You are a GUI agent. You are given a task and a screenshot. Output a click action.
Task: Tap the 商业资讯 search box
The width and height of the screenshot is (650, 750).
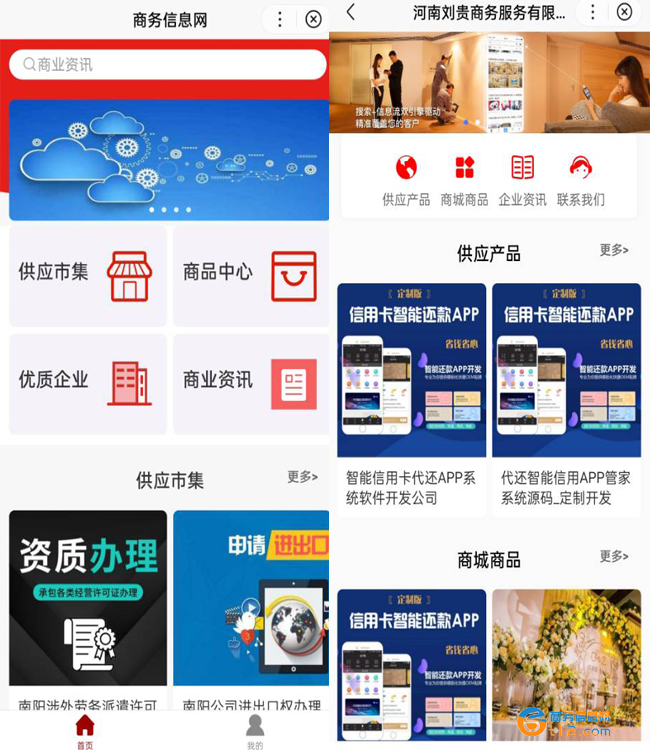click(x=167, y=65)
